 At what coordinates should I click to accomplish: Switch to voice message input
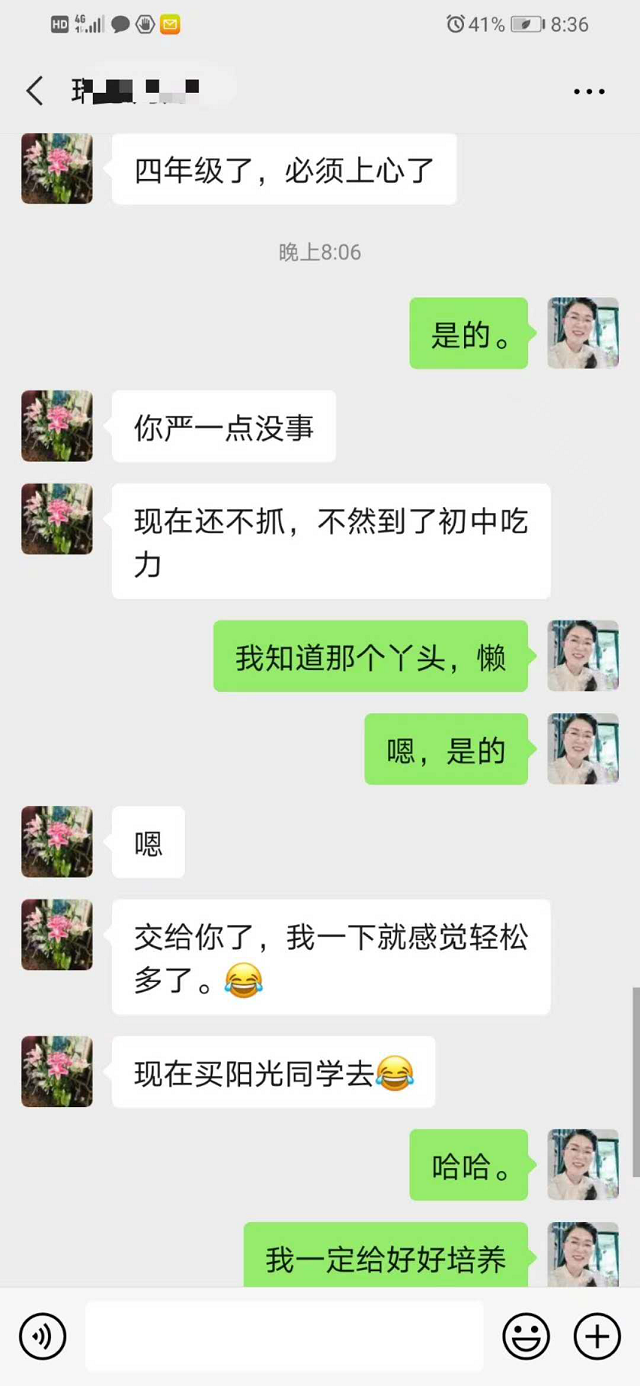click(42, 1336)
